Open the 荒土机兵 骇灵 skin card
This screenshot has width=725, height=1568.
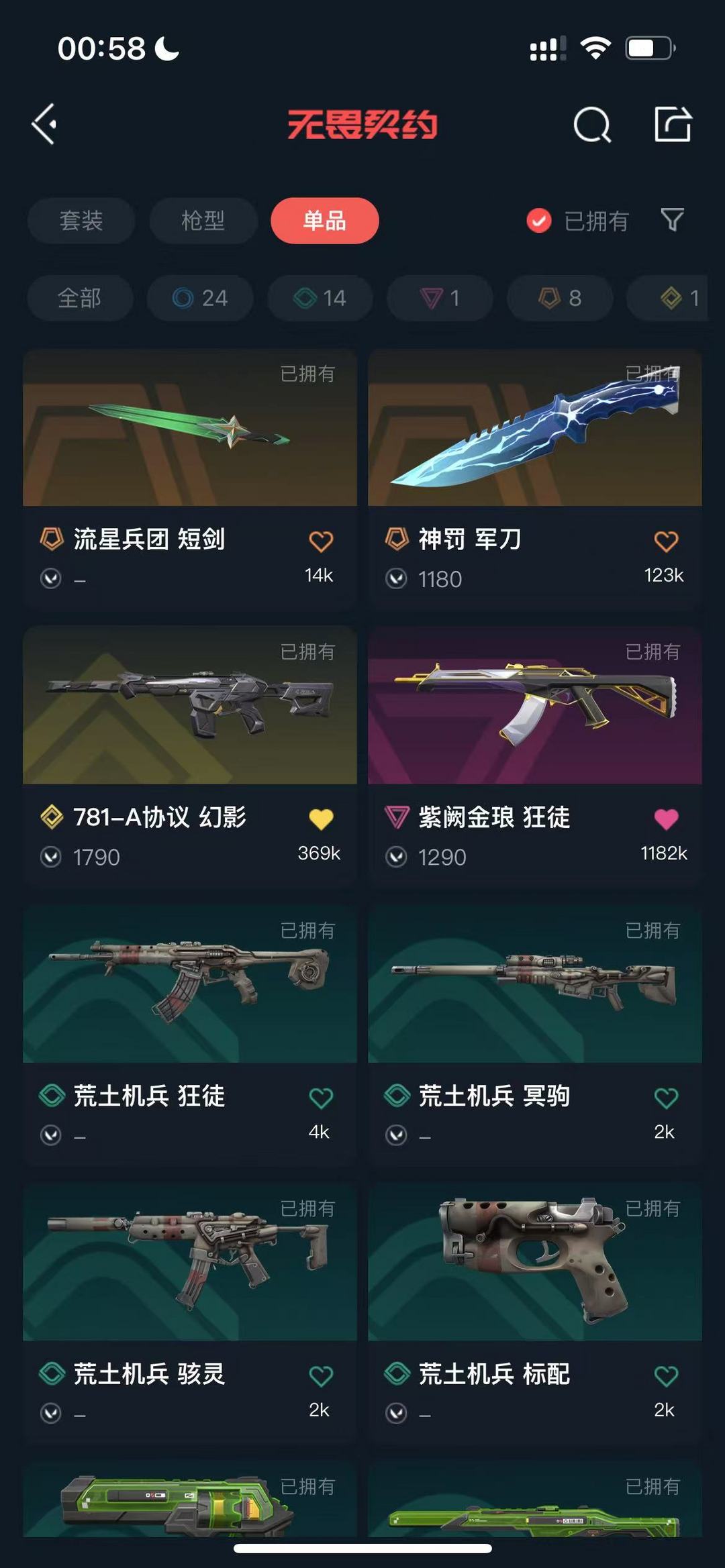(x=190, y=1313)
